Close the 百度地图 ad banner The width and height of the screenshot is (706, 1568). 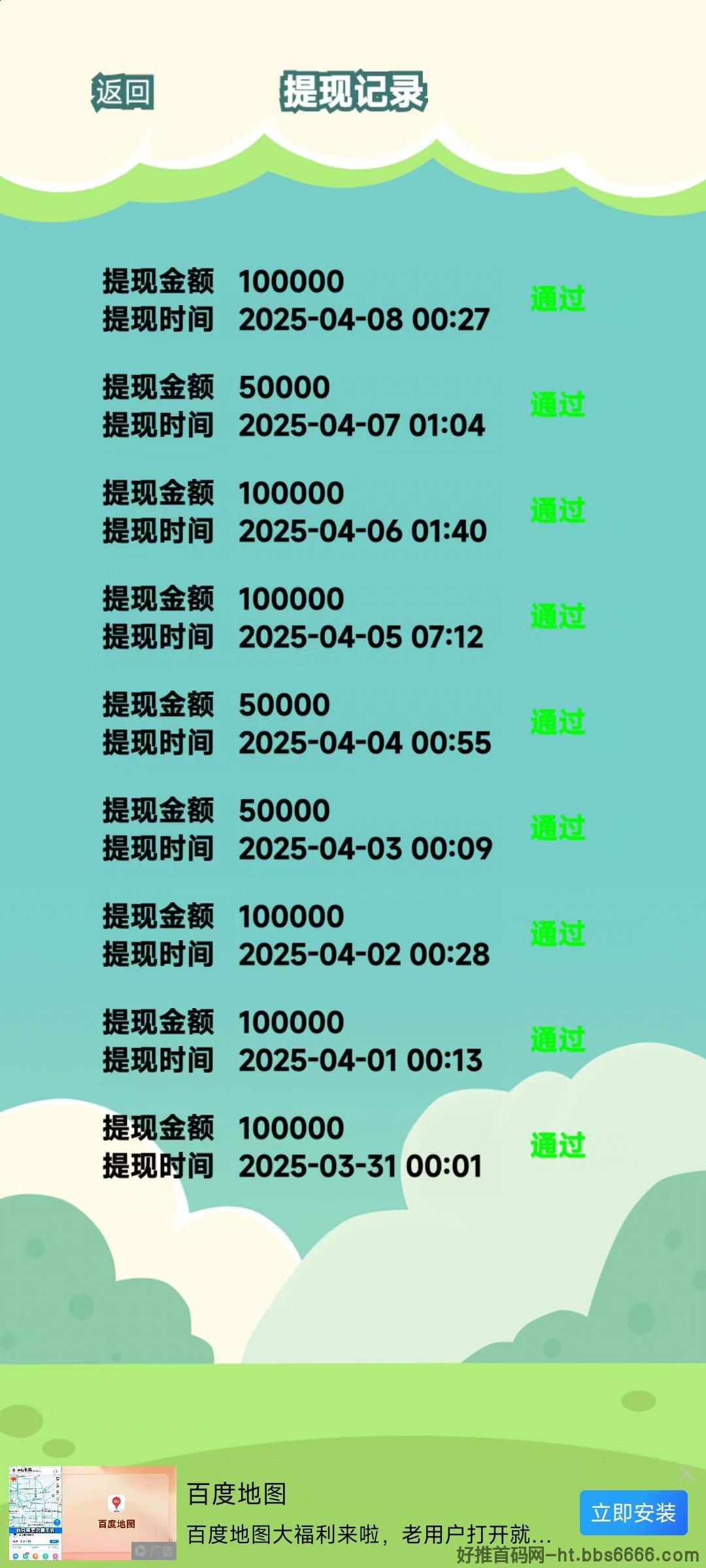coord(686,1474)
